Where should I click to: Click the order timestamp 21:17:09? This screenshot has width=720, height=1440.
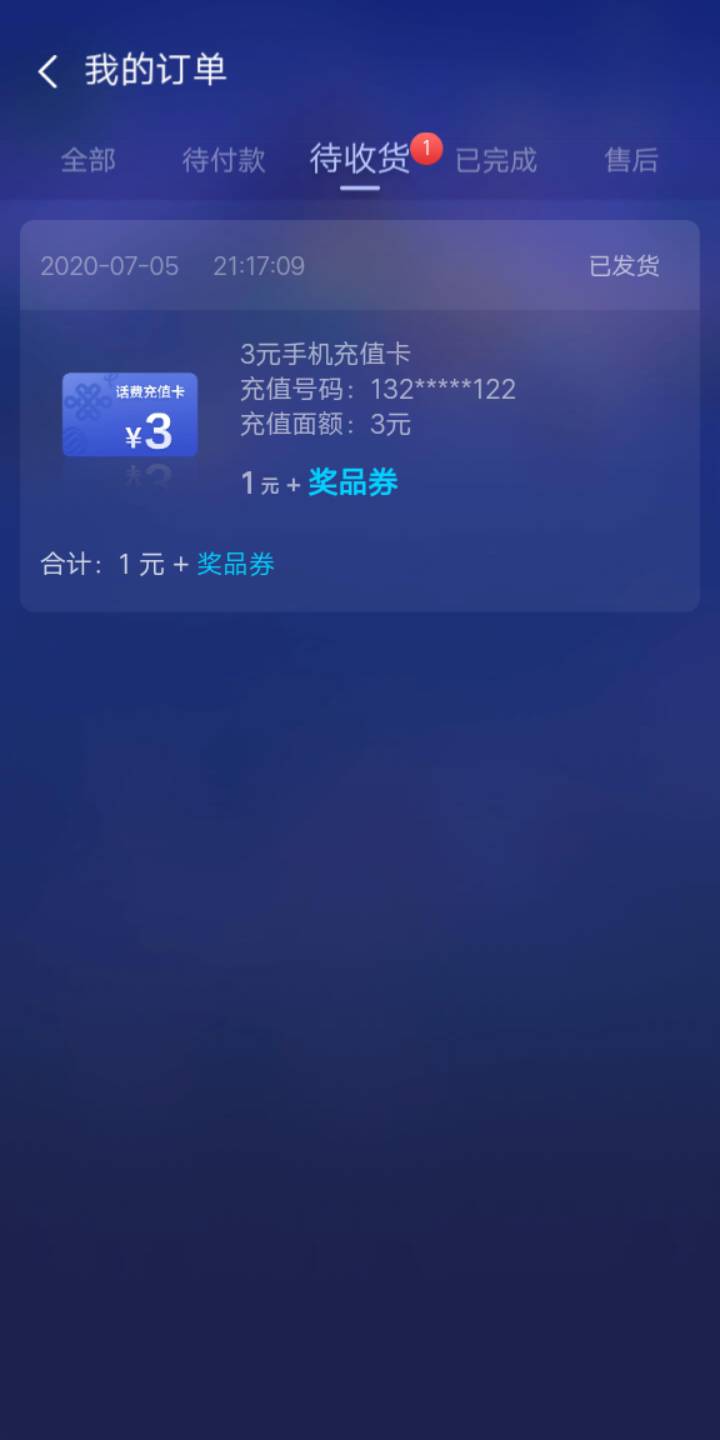259,266
